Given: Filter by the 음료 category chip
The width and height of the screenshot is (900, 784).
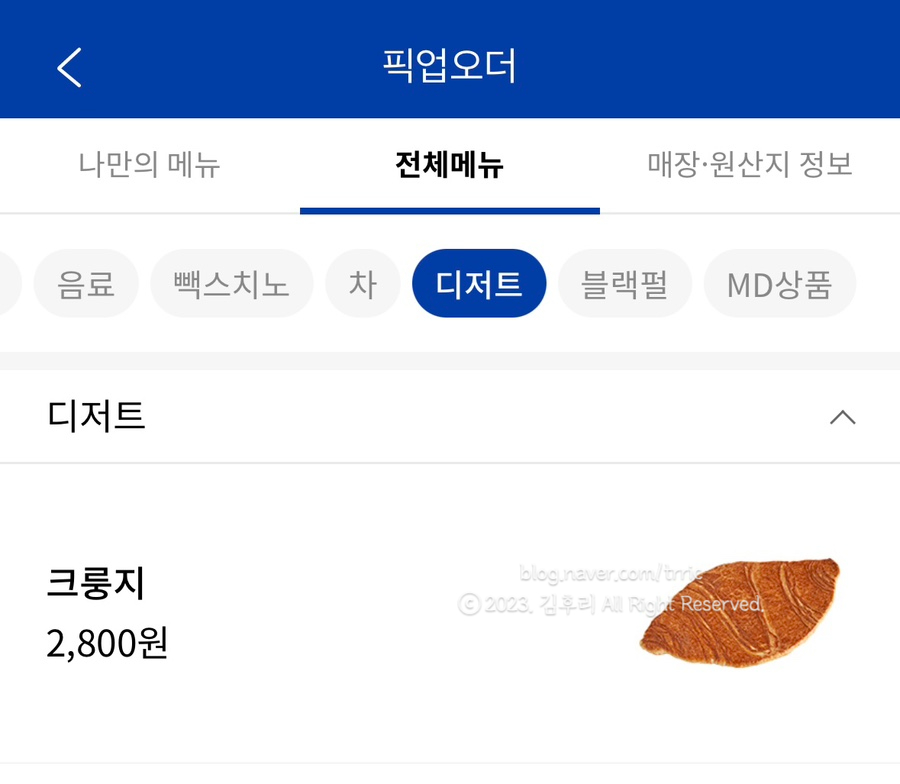Looking at the screenshot, I should click(86, 284).
